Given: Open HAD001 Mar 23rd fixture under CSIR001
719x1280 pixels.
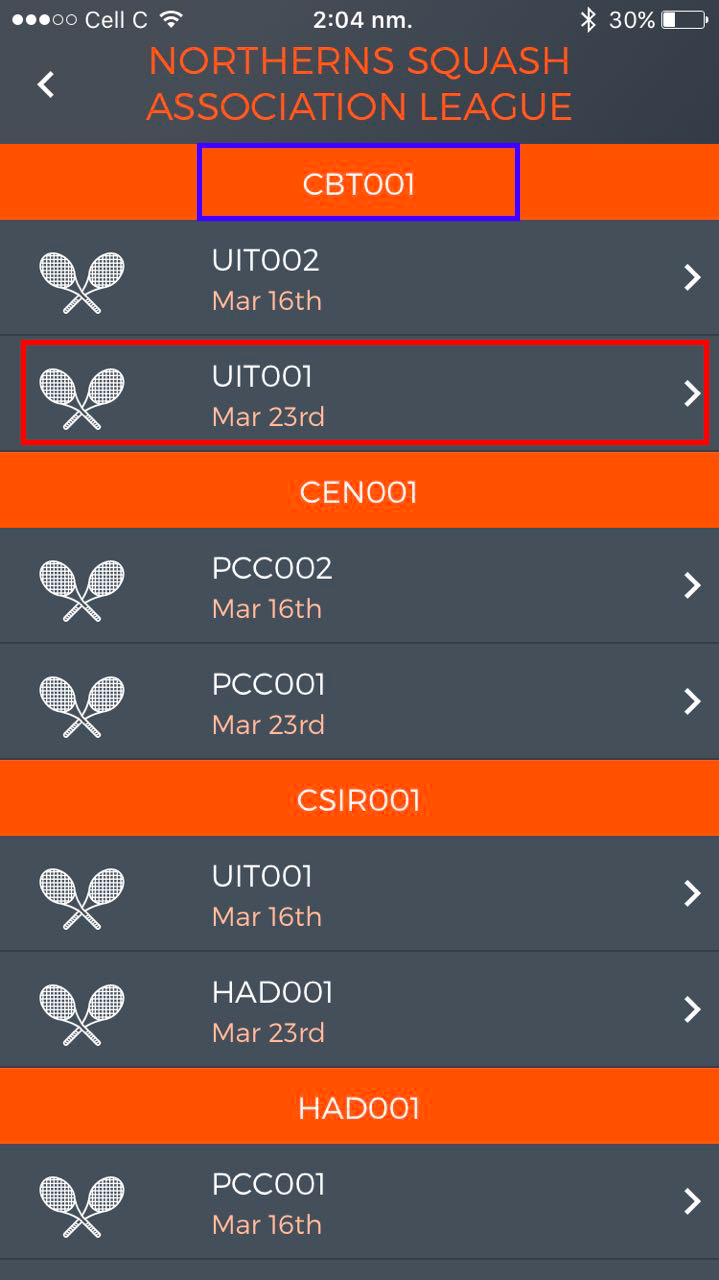Looking at the screenshot, I should click(359, 1010).
